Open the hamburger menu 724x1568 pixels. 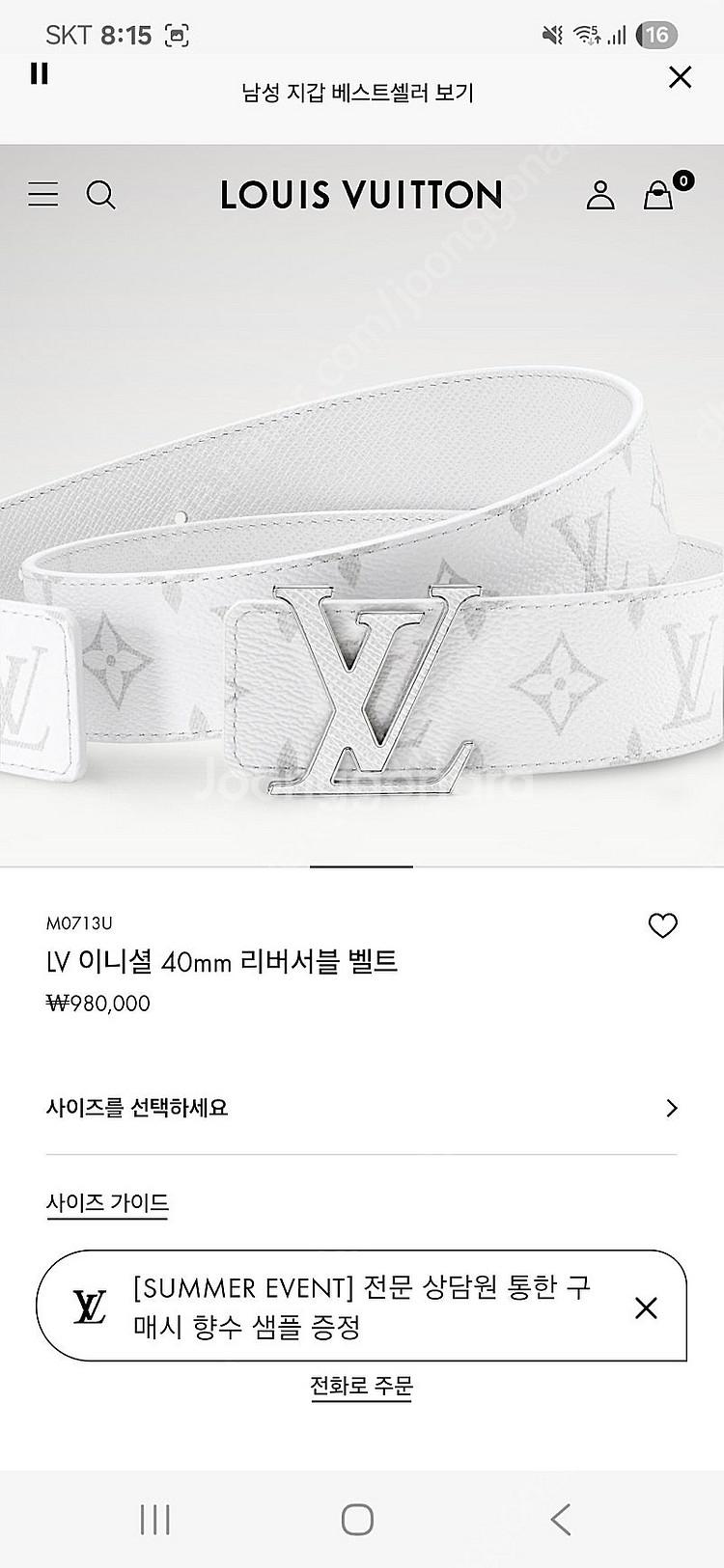pos(43,195)
